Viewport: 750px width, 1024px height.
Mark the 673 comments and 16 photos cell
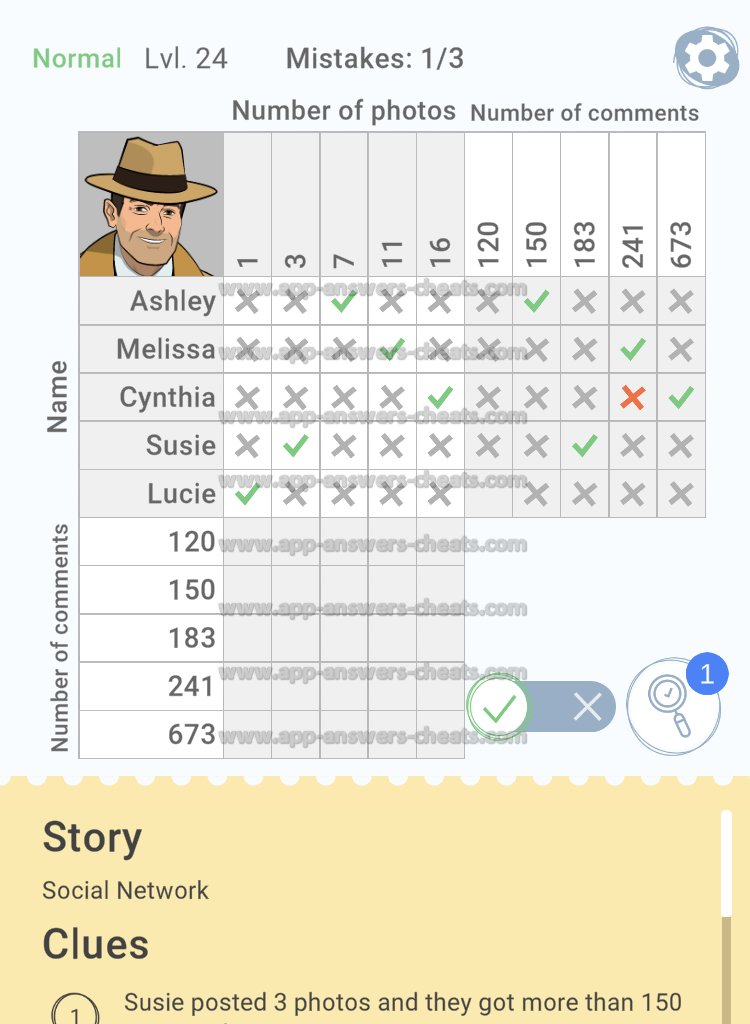[440, 734]
